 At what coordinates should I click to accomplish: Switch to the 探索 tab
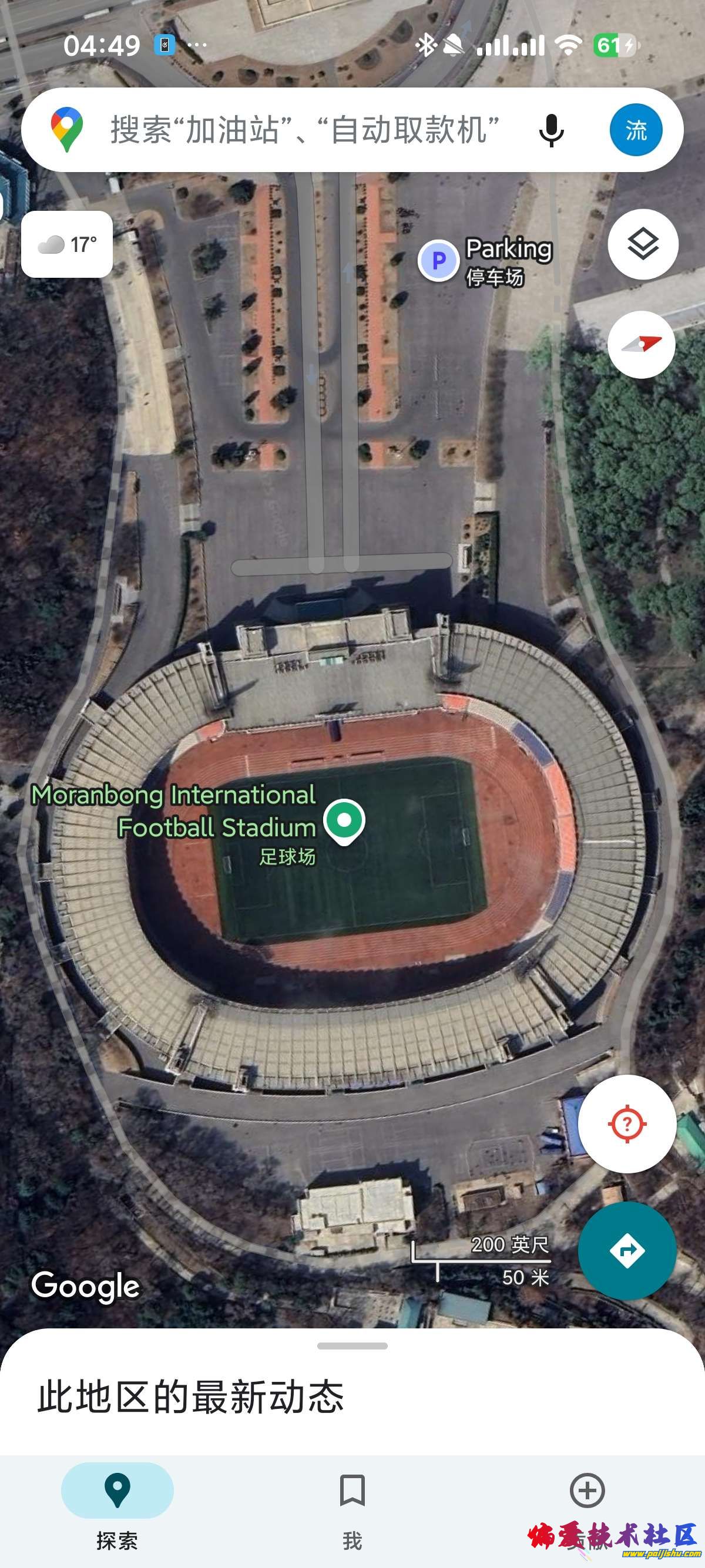(117, 1506)
